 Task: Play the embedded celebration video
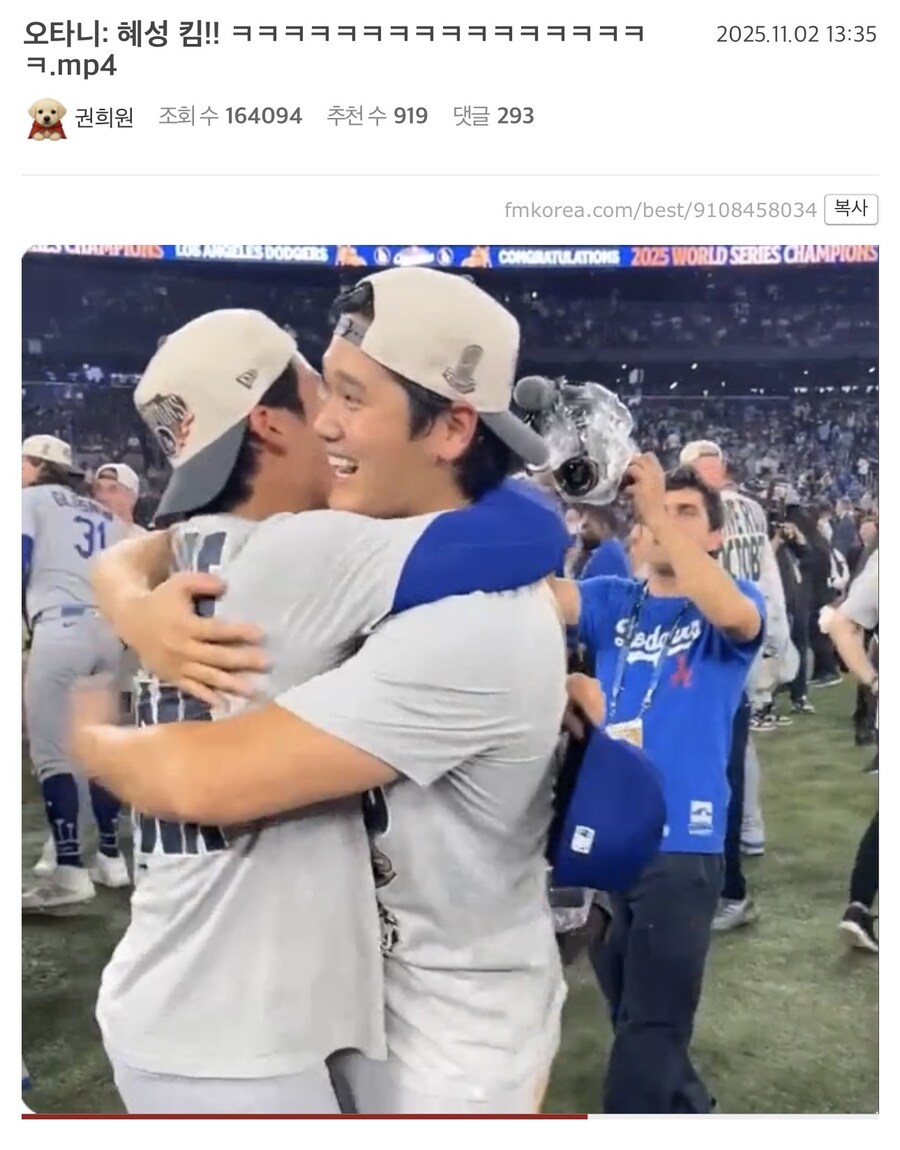click(x=450, y=678)
